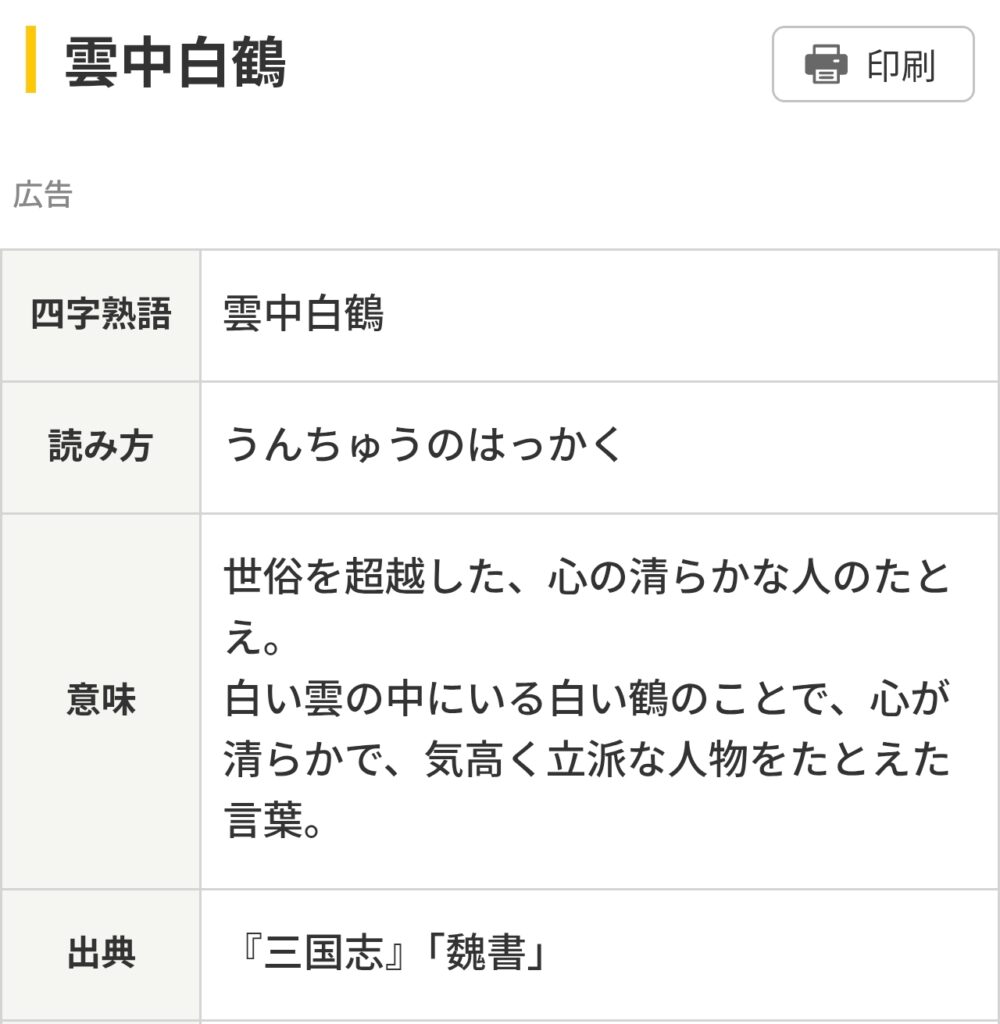Tap the 印刷 print button
Screen dimensions: 1000x1024
(872, 65)
